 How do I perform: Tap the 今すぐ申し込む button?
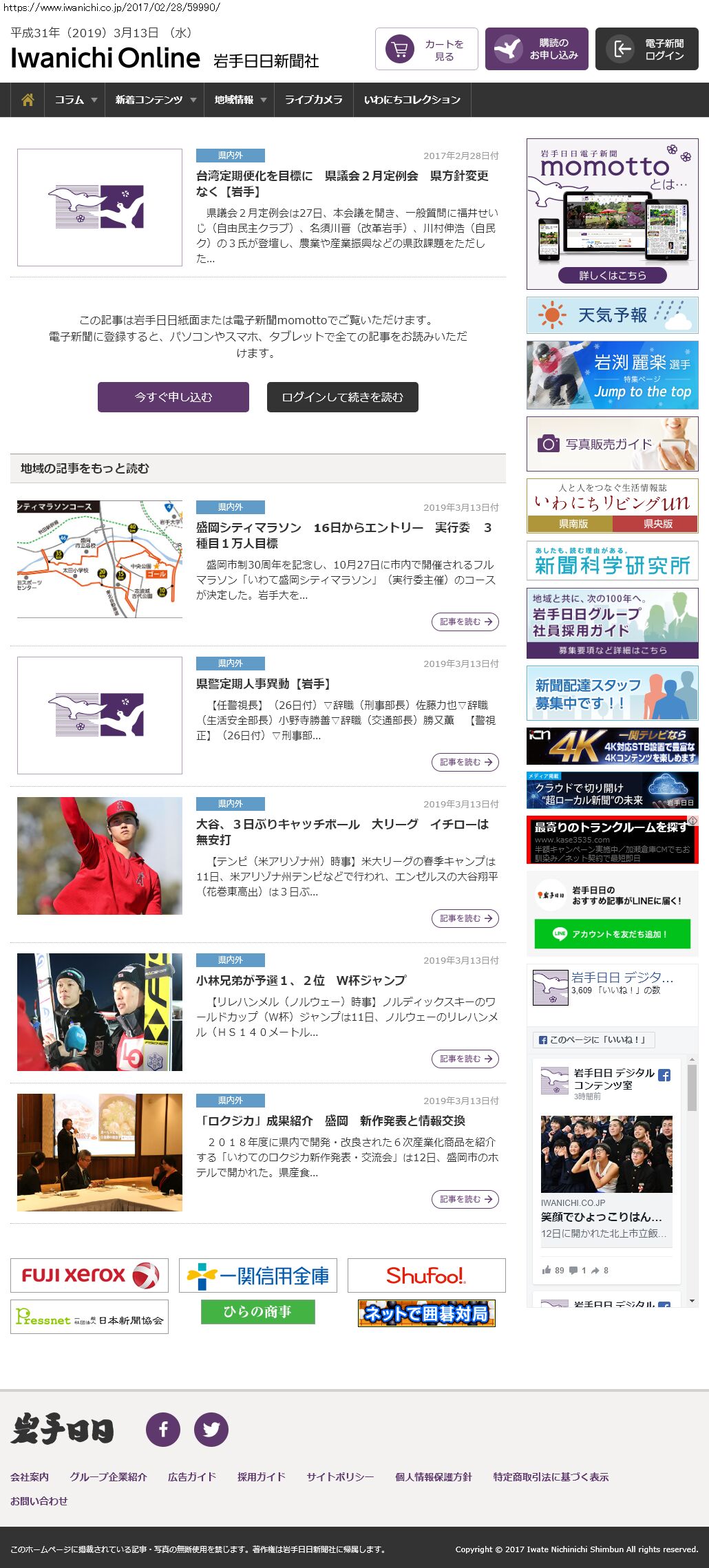173,397
